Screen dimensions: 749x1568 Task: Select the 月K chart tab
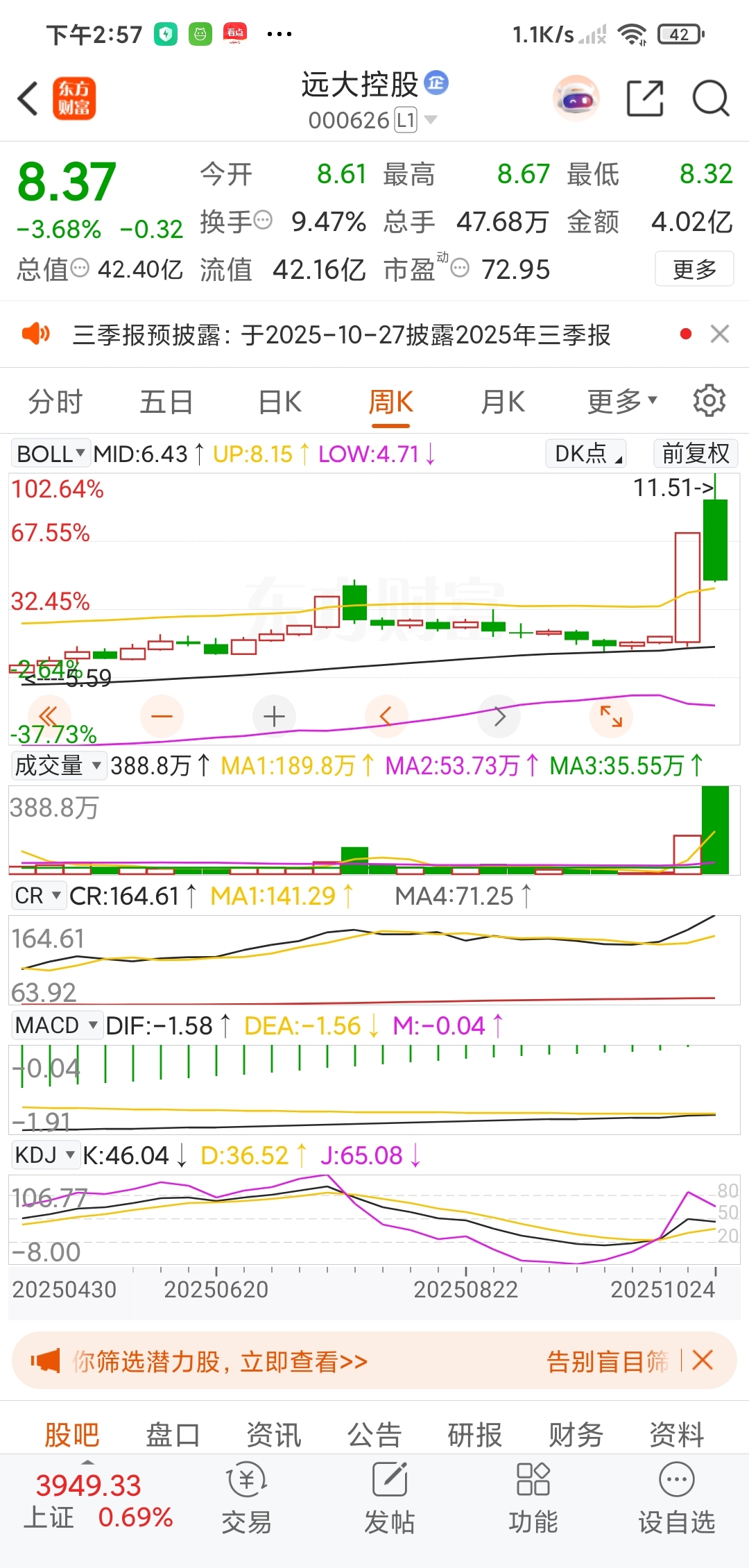(x=503, y=402)
